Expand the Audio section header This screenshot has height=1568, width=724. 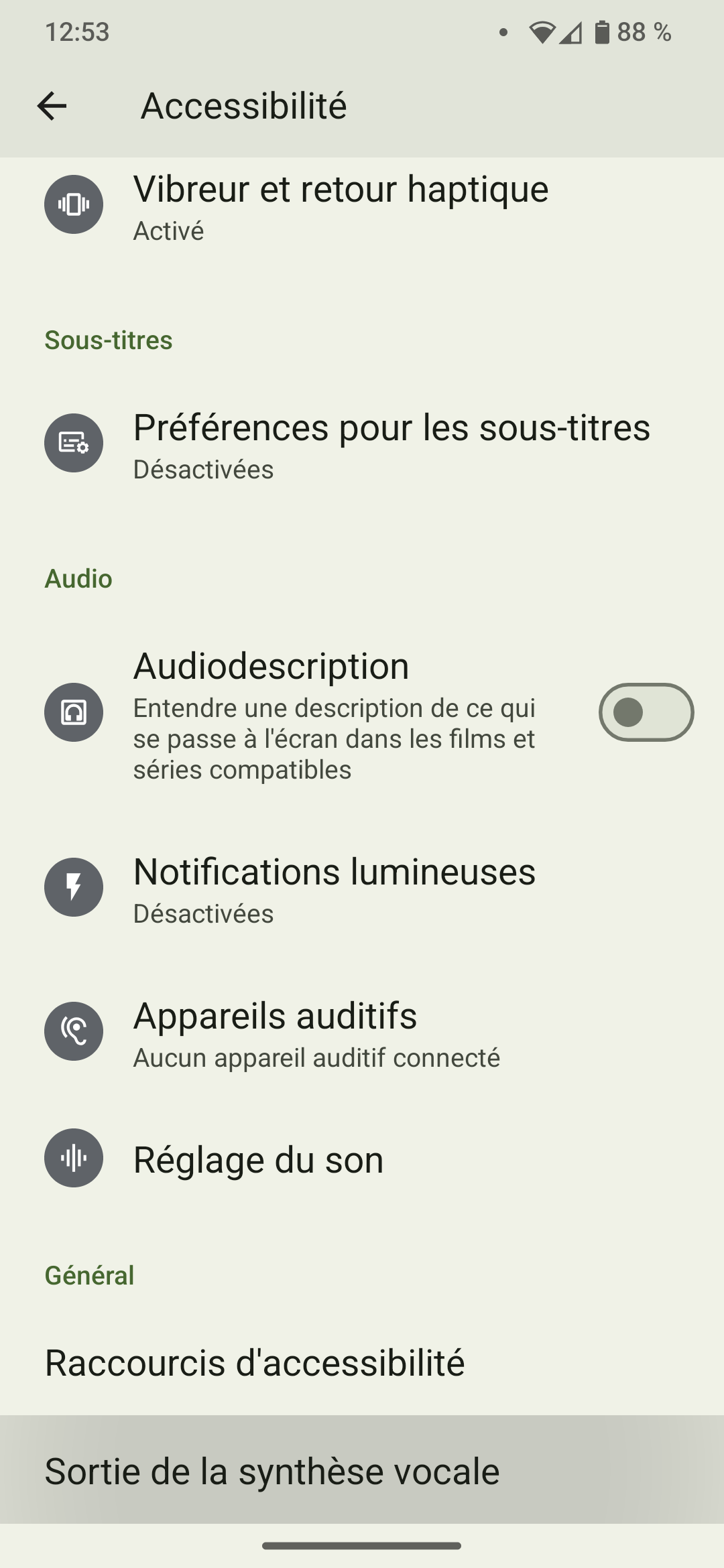click(78, 578)
